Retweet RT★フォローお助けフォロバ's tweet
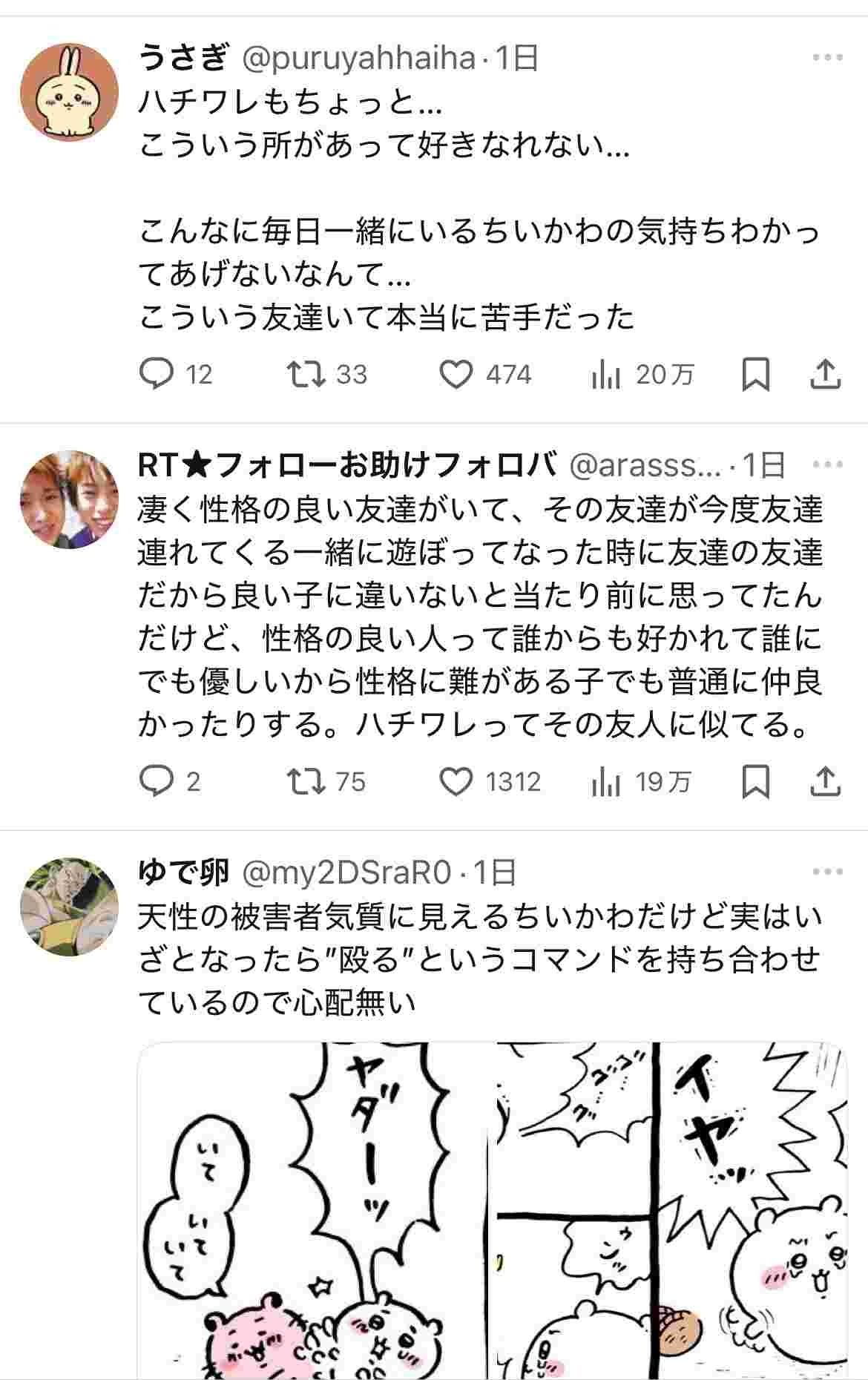Viewport: 868px width, 1380px height. pos(306,781)
